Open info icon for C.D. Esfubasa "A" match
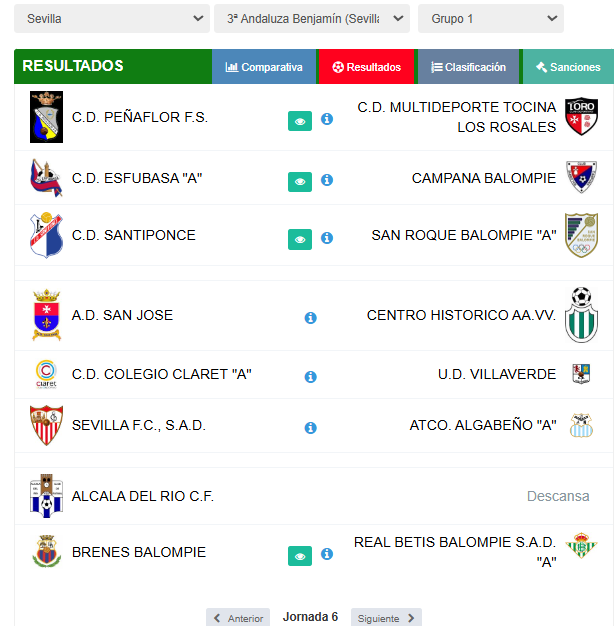The height and width of the screenshot is (626, 616). pos(327,180)
